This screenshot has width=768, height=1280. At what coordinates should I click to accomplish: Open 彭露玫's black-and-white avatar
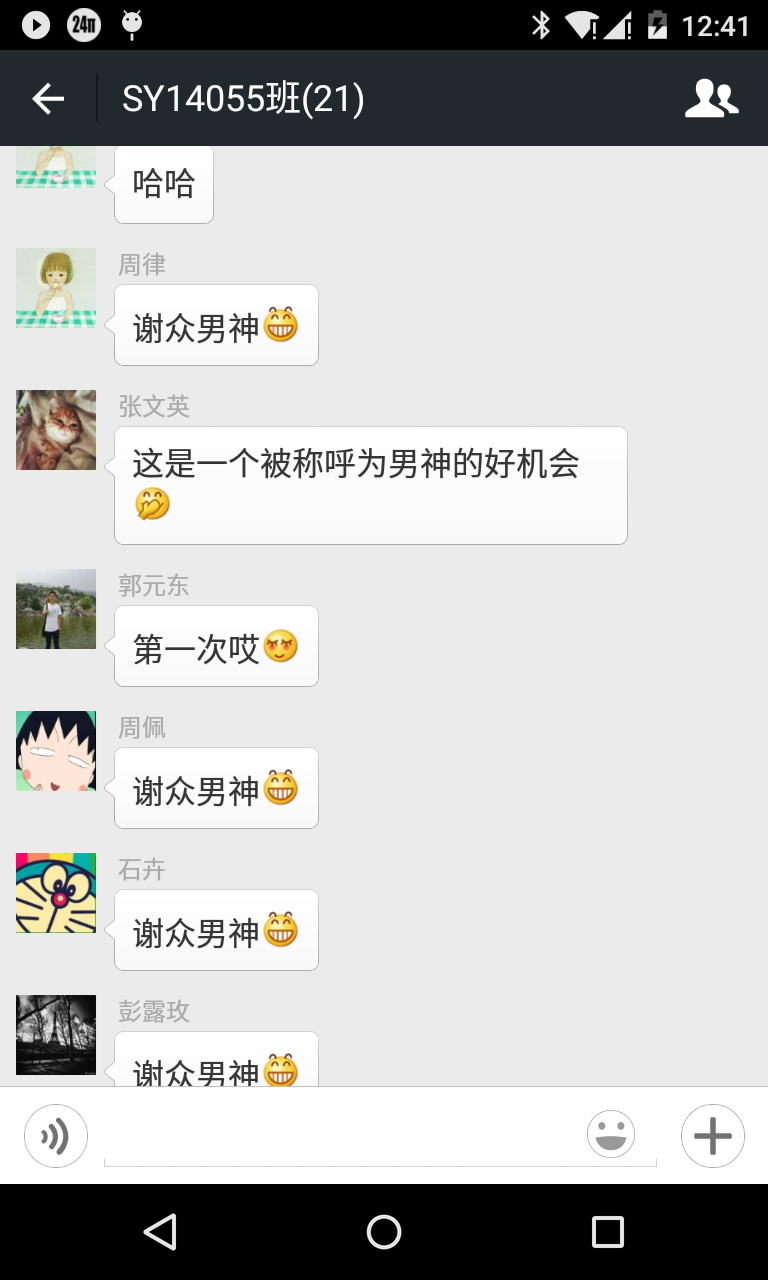pyautogui.click(x=55, y=1035)
